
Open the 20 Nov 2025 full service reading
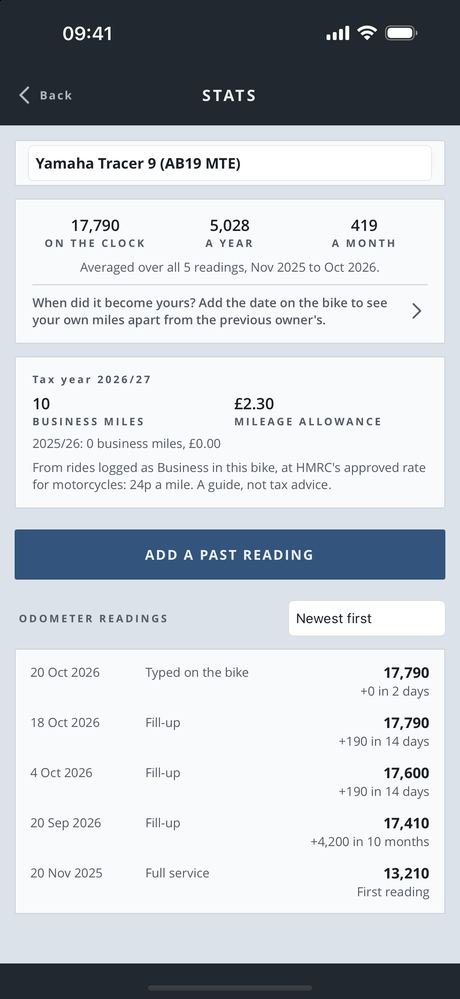[229, 882]
